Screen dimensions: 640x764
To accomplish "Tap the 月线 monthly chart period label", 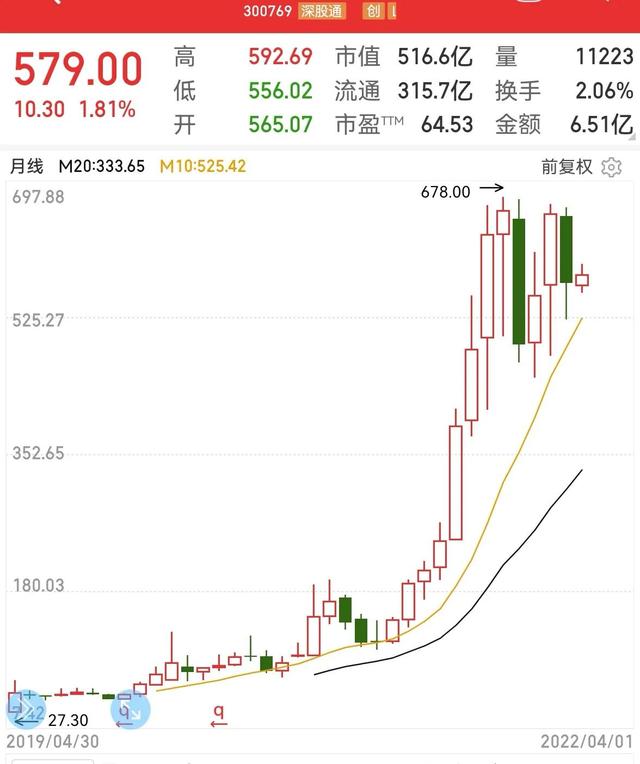I will click(28, 165).
